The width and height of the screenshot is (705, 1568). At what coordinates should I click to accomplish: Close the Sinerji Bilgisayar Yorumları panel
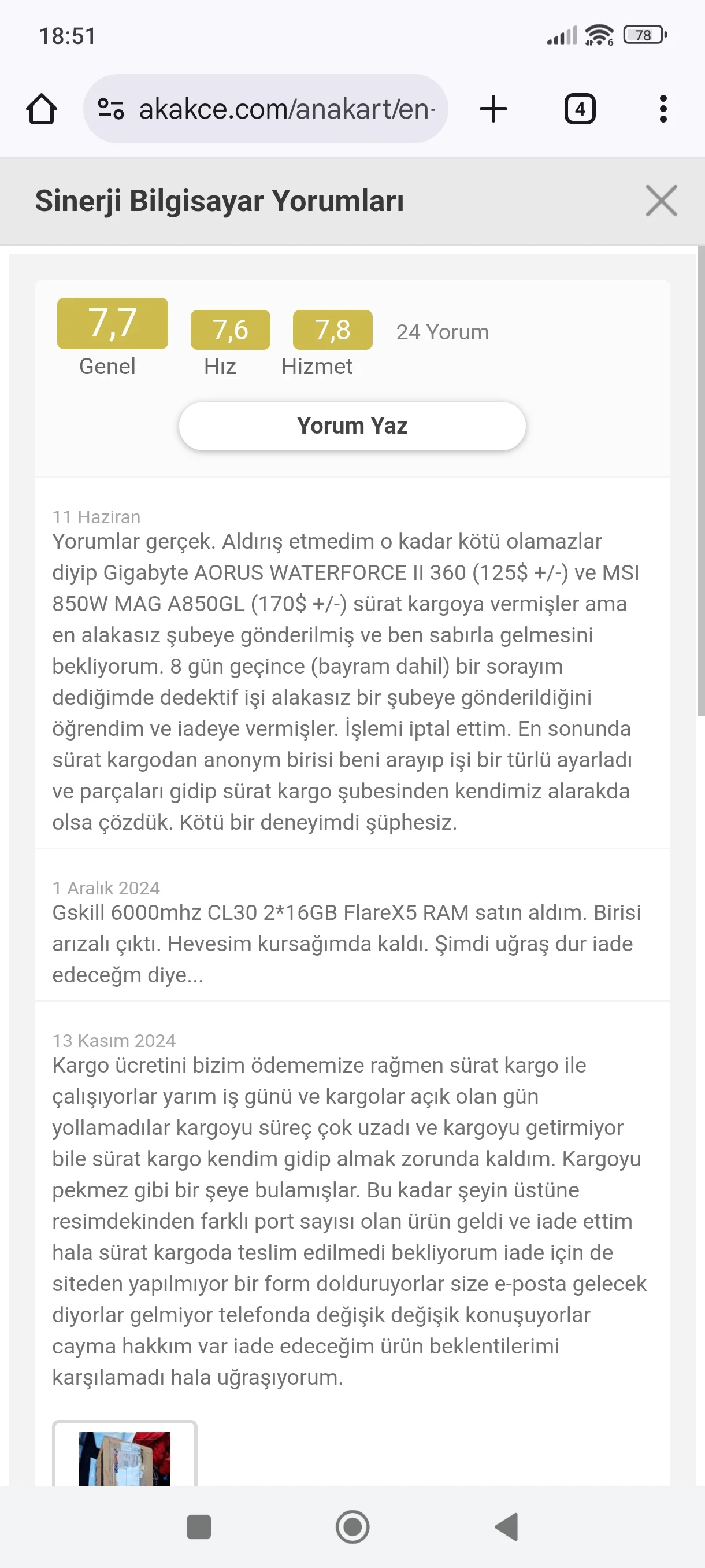(661, 201)
